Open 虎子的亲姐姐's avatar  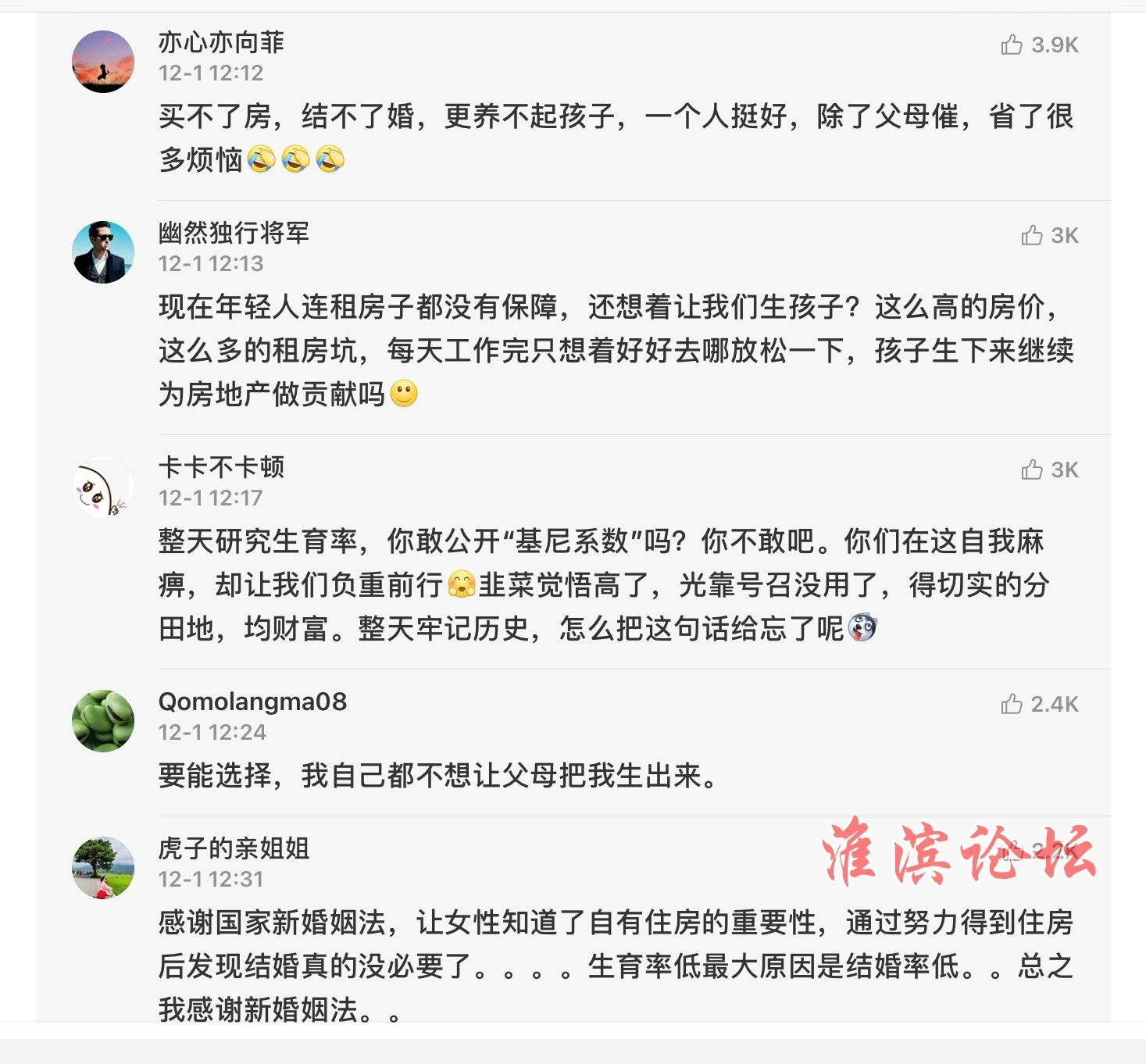pos(103,868)
